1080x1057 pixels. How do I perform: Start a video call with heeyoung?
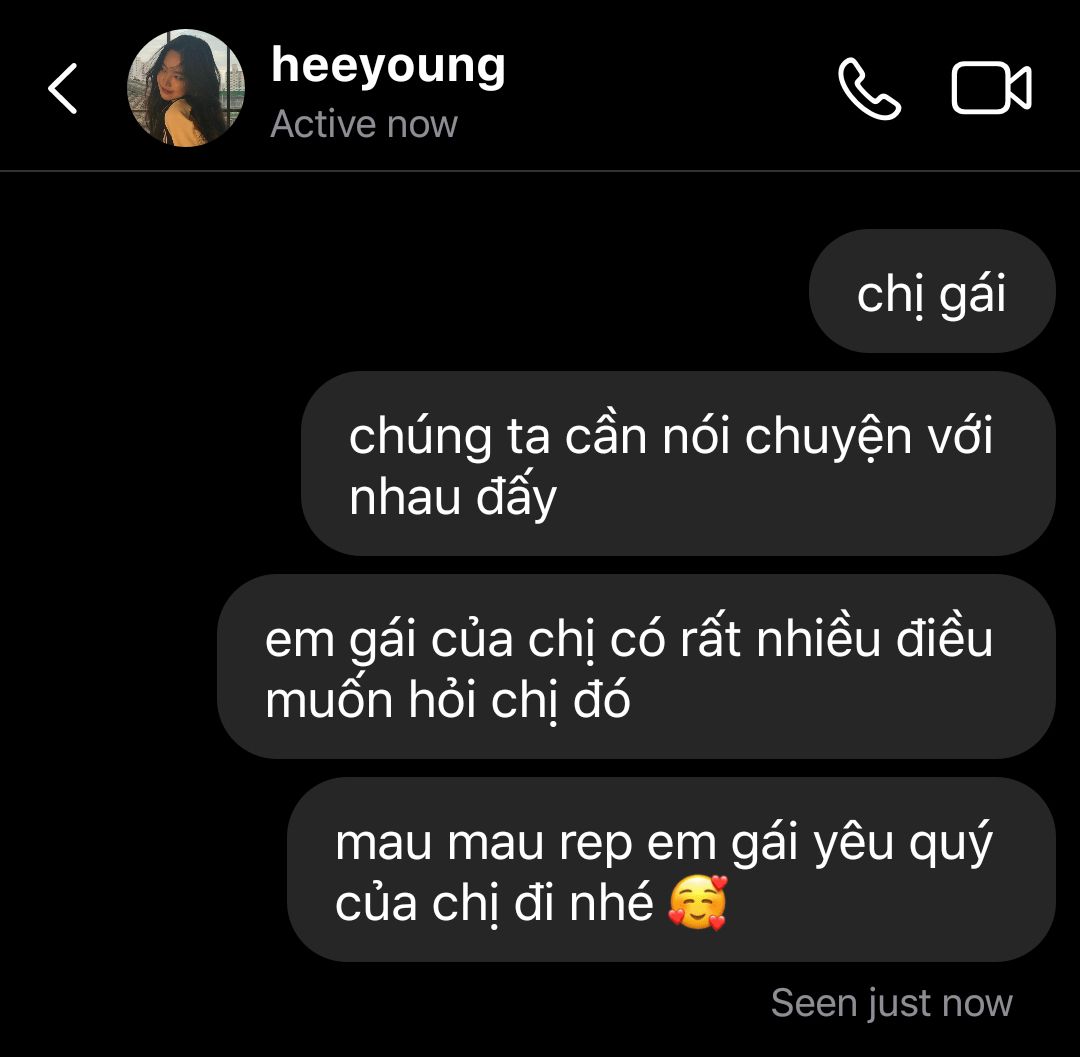990,89
